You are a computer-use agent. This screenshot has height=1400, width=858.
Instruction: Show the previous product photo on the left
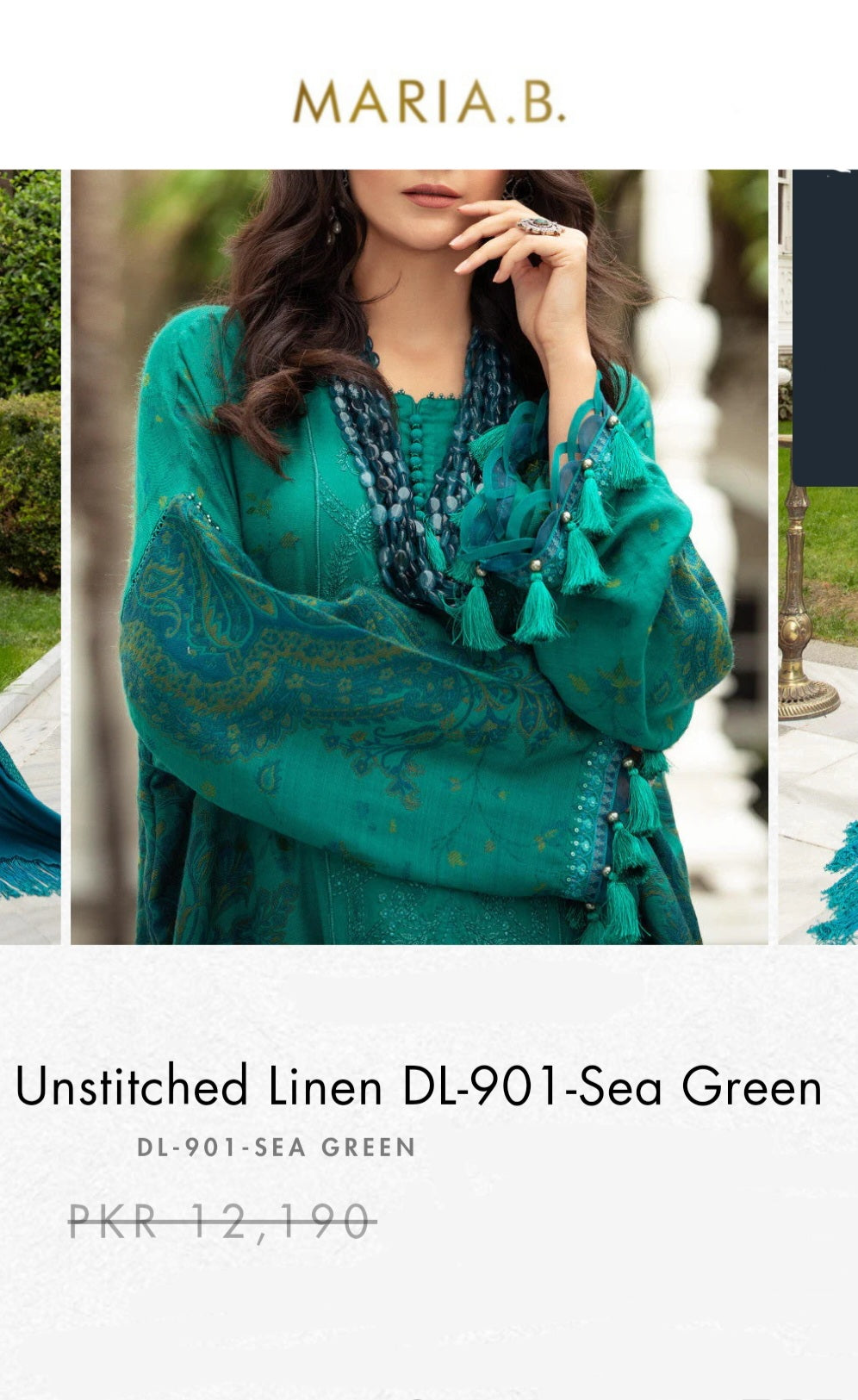(x=30, y=557)
